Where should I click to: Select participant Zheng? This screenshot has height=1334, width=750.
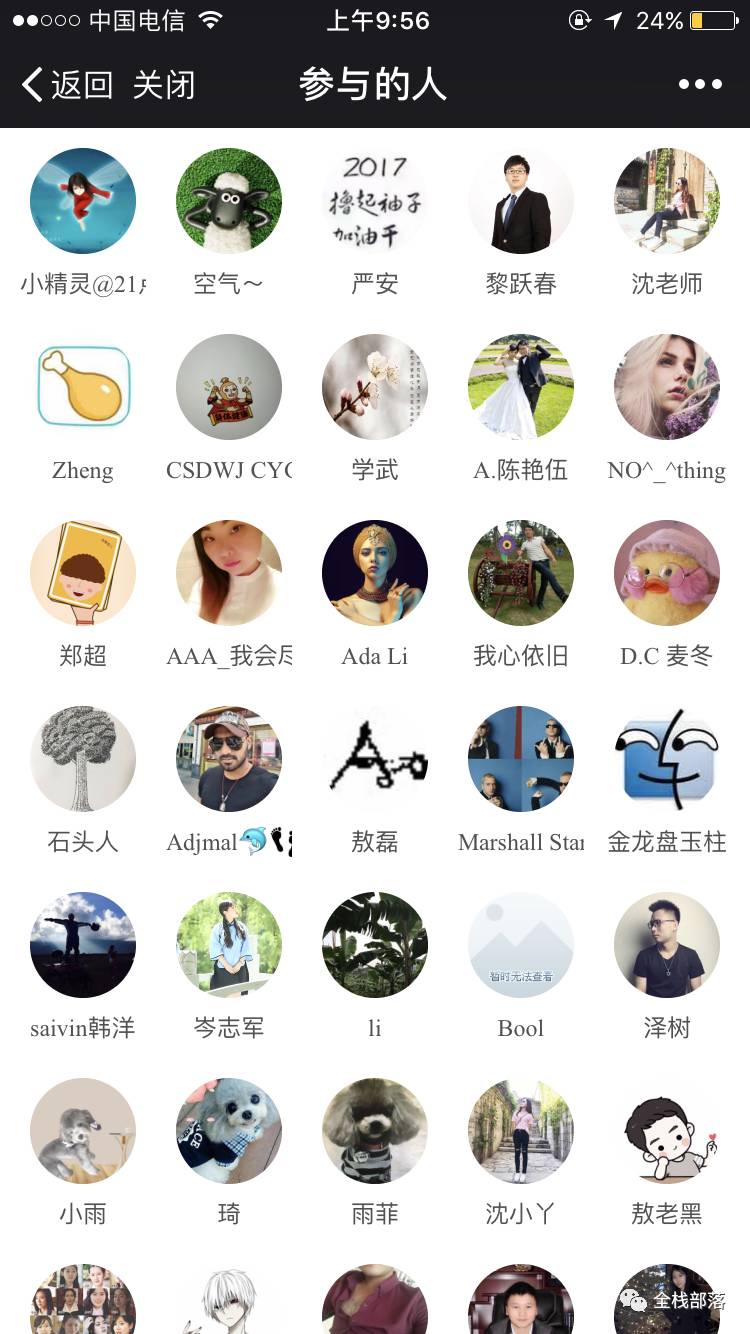83,387
